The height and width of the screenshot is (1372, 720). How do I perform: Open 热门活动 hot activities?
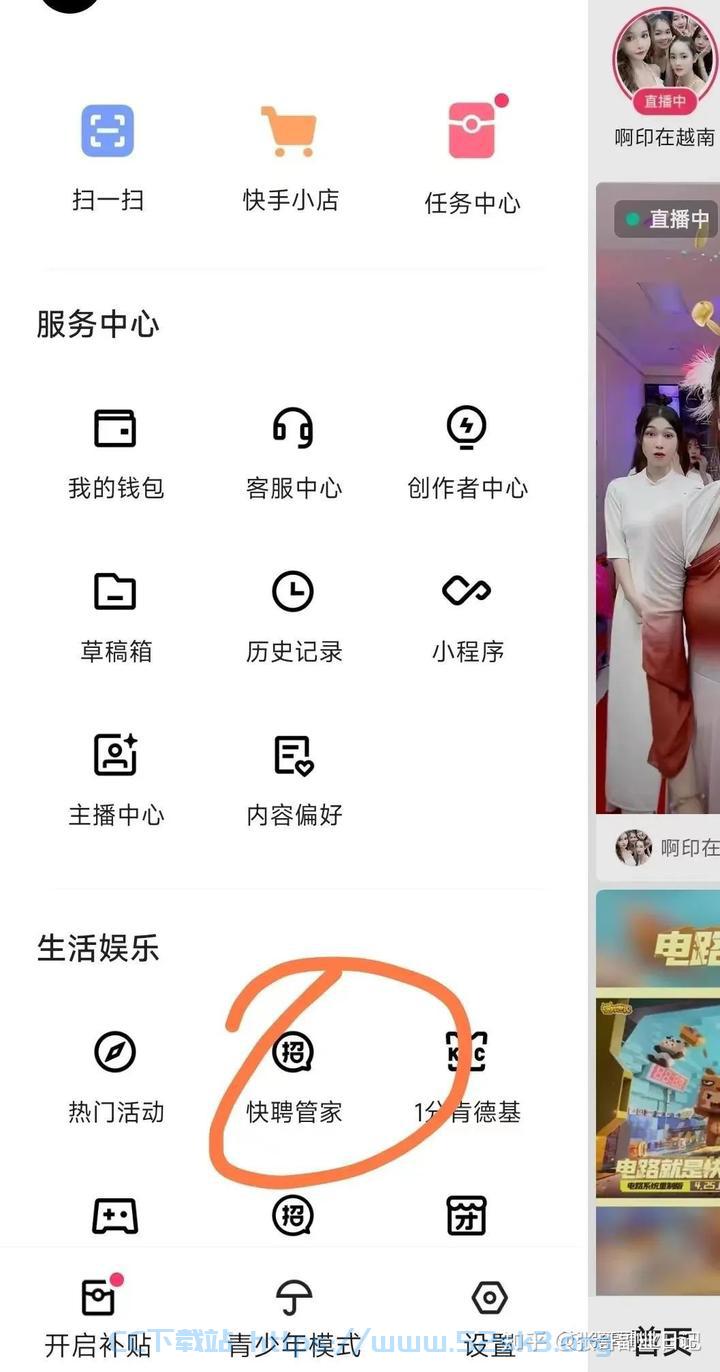pyautogui.click(x=115, y=1077)
